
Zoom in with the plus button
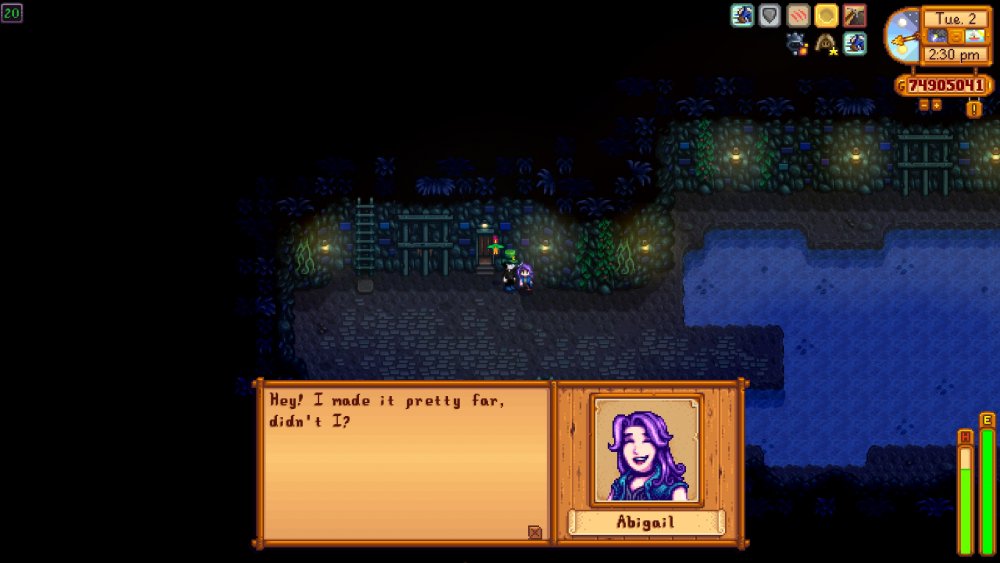[x=936, y=105]
